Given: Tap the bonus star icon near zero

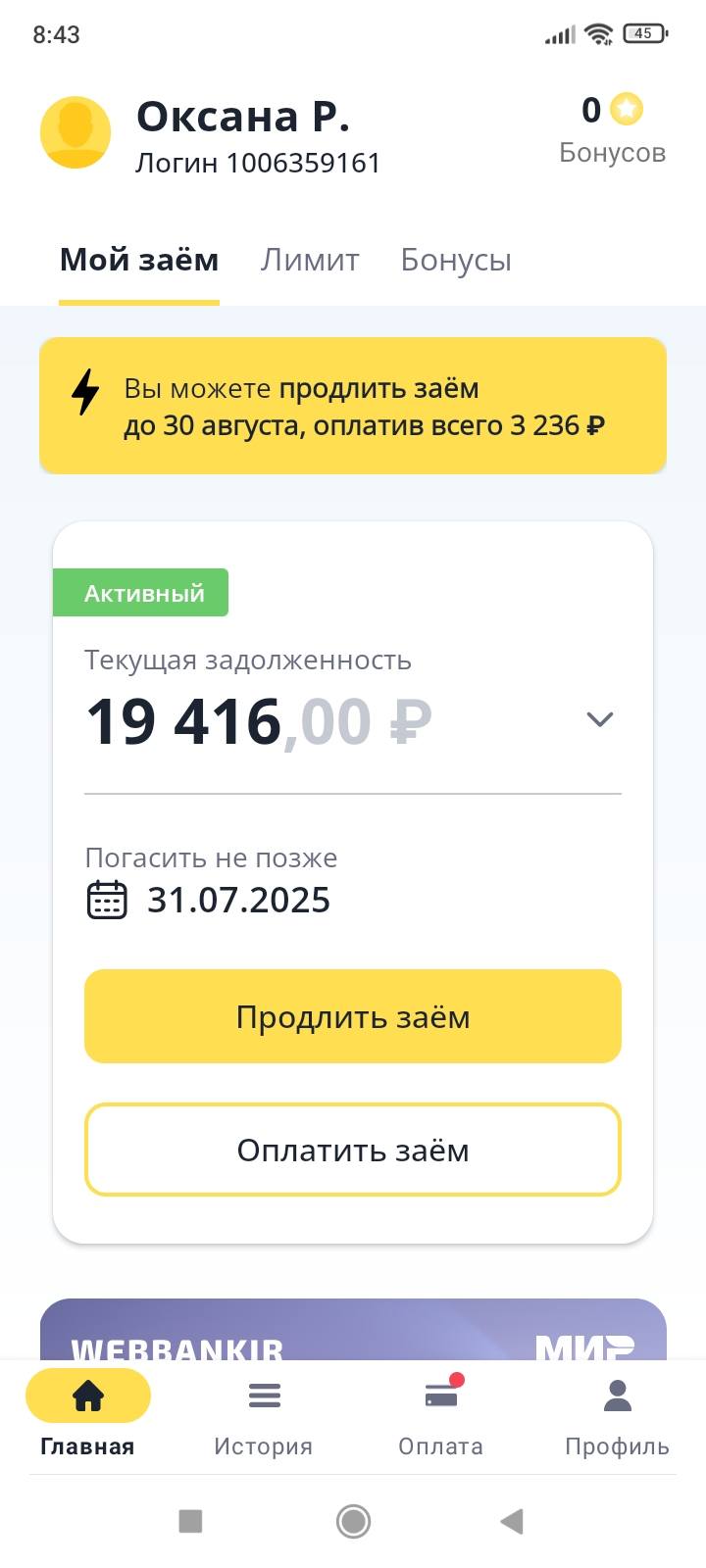Looking at the screenshot, I should pyautogui.click(x=628, y=110).
